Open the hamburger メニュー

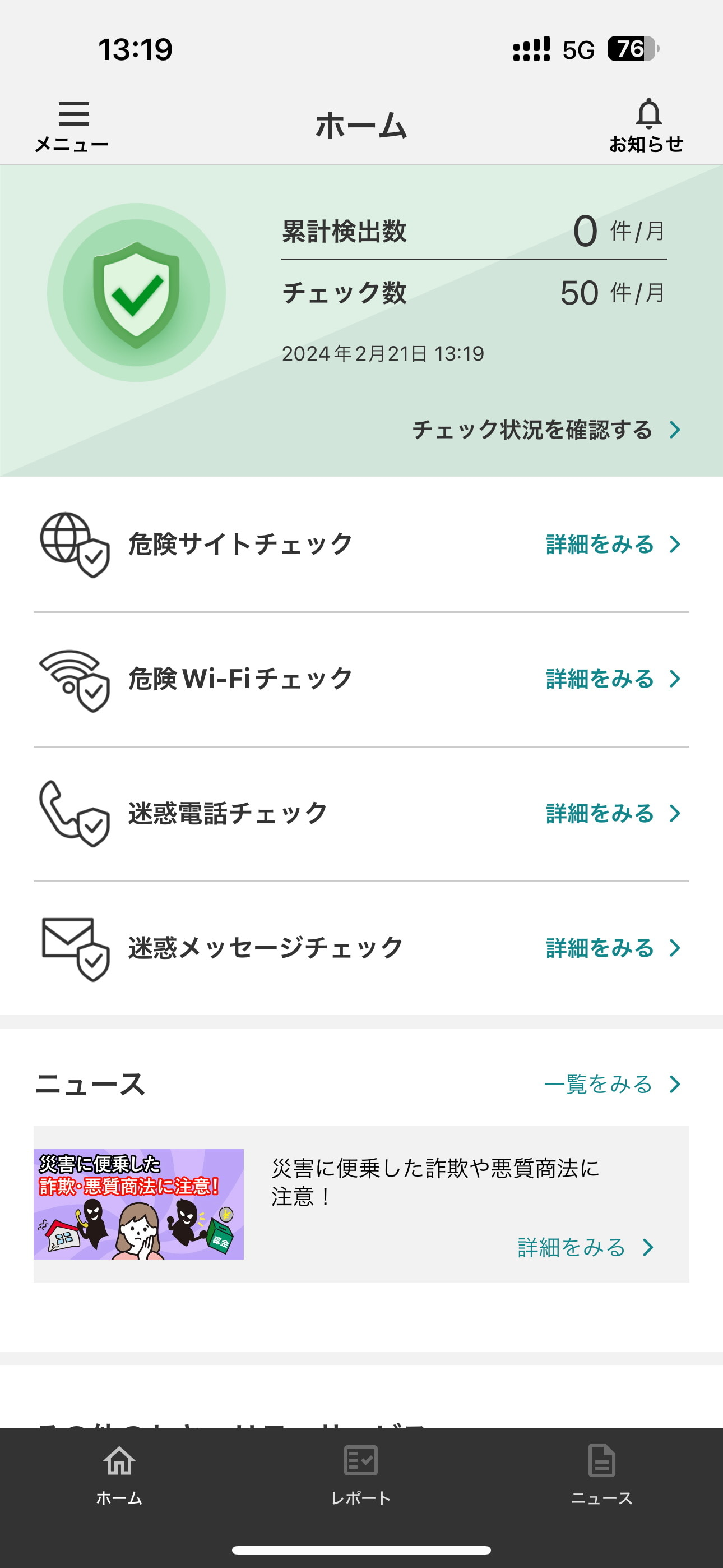point(73,122)
